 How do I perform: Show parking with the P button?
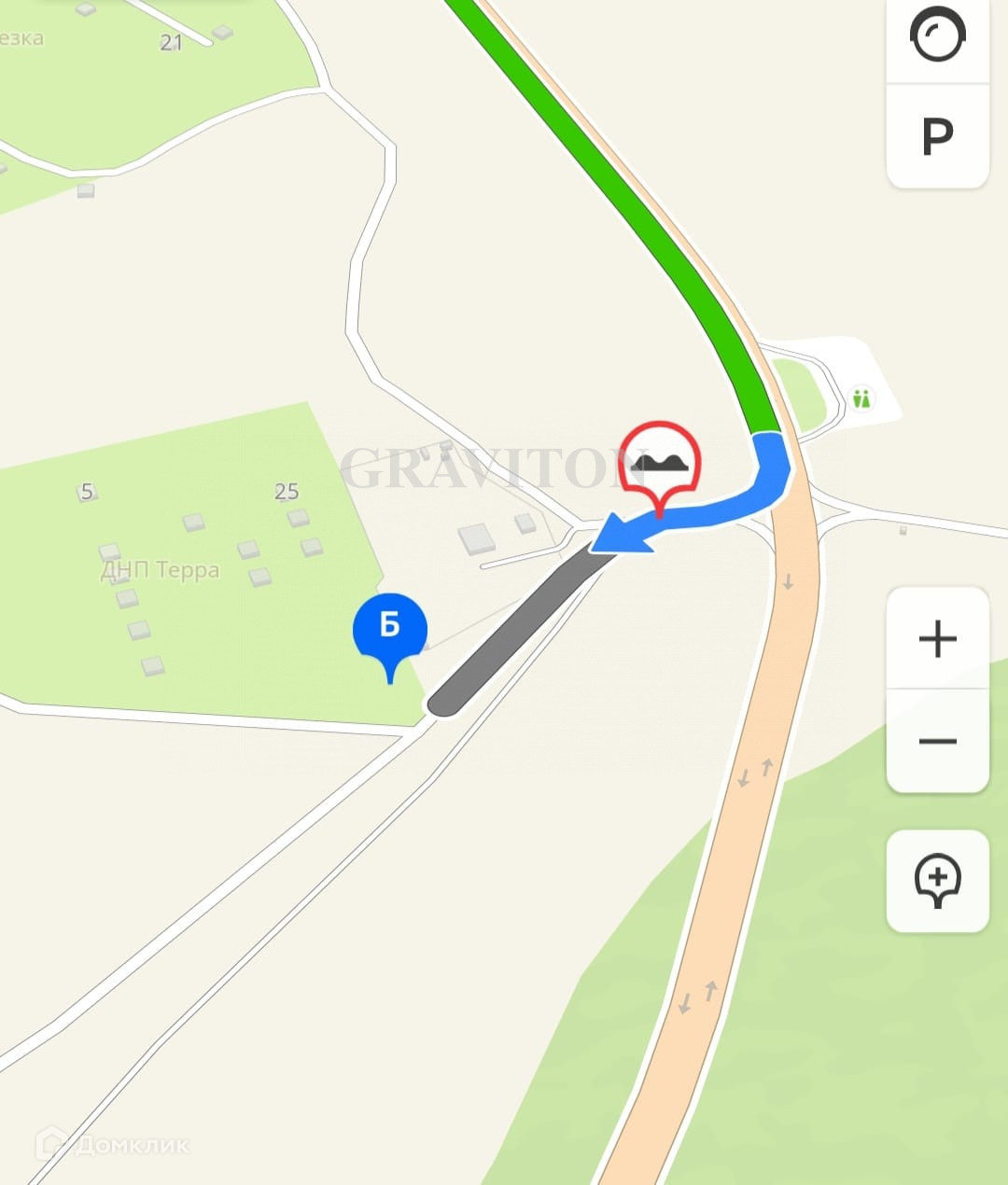pyautogui.click(x=937, y=136)
